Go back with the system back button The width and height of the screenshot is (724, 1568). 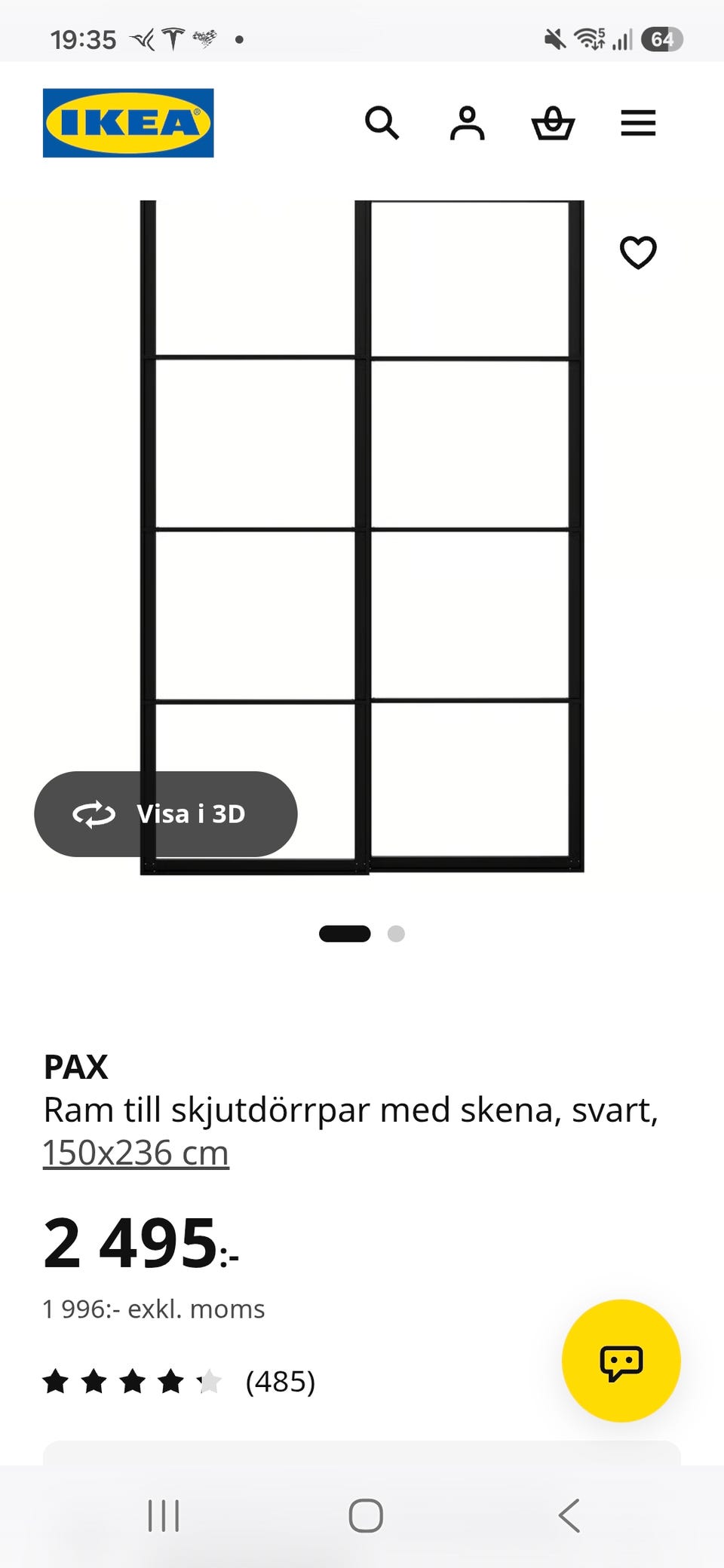pos(569,1515)
